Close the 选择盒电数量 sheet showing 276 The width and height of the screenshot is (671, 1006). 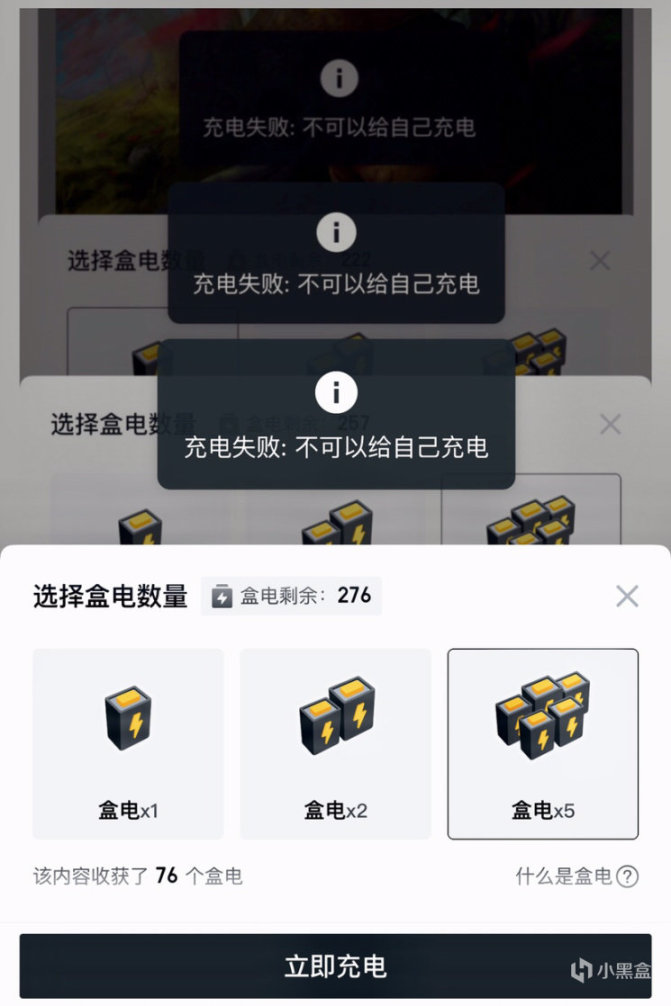click(x=627, y=597)
